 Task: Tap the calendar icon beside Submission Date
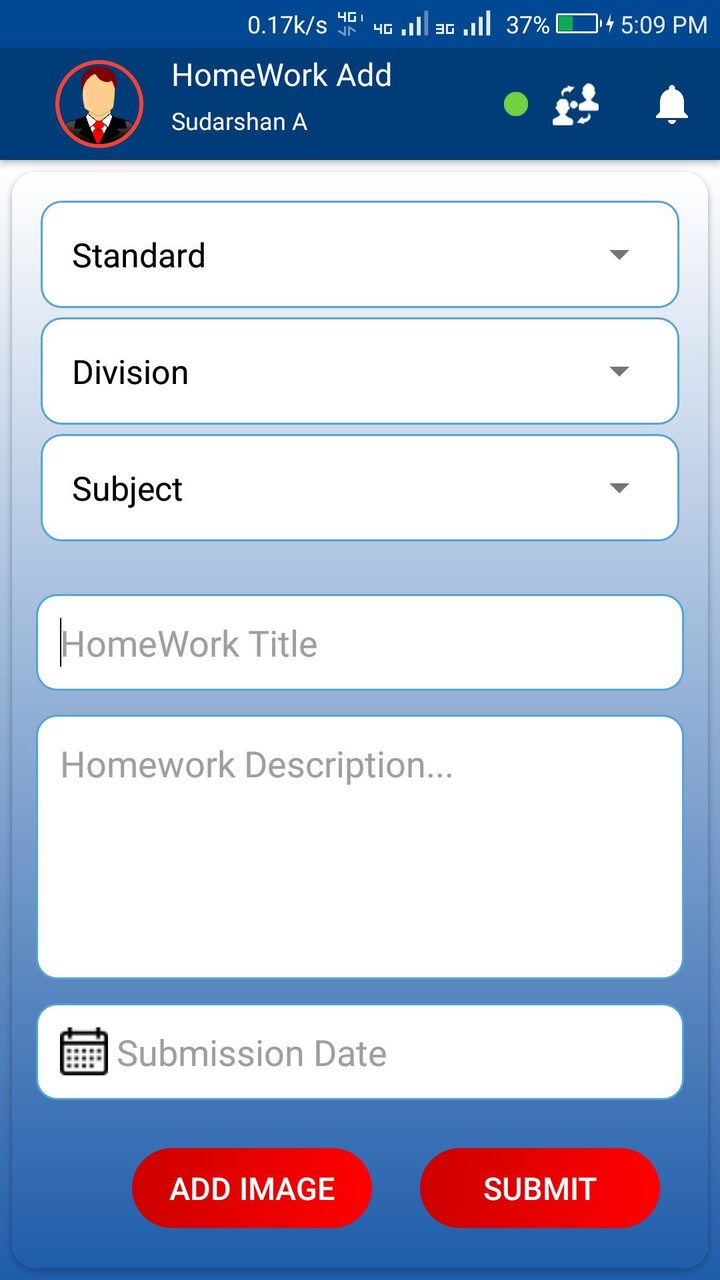[82, 1051]
